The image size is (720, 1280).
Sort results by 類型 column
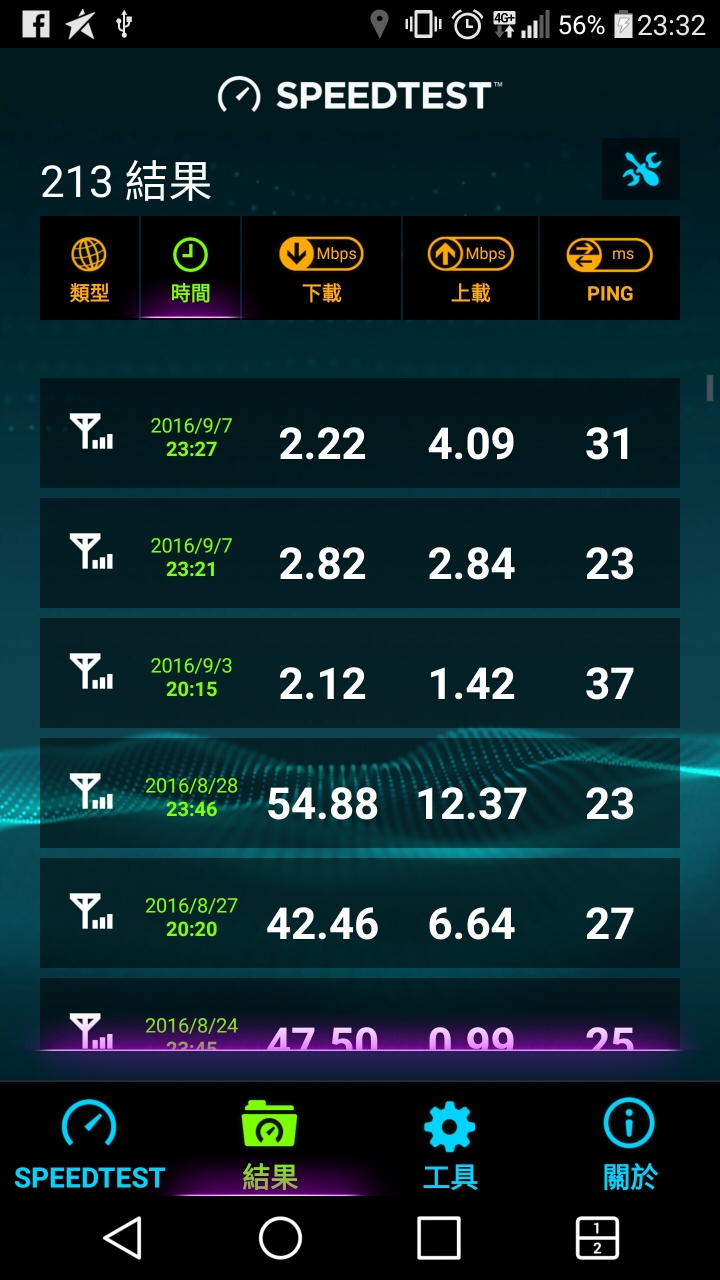pos(89,269)
